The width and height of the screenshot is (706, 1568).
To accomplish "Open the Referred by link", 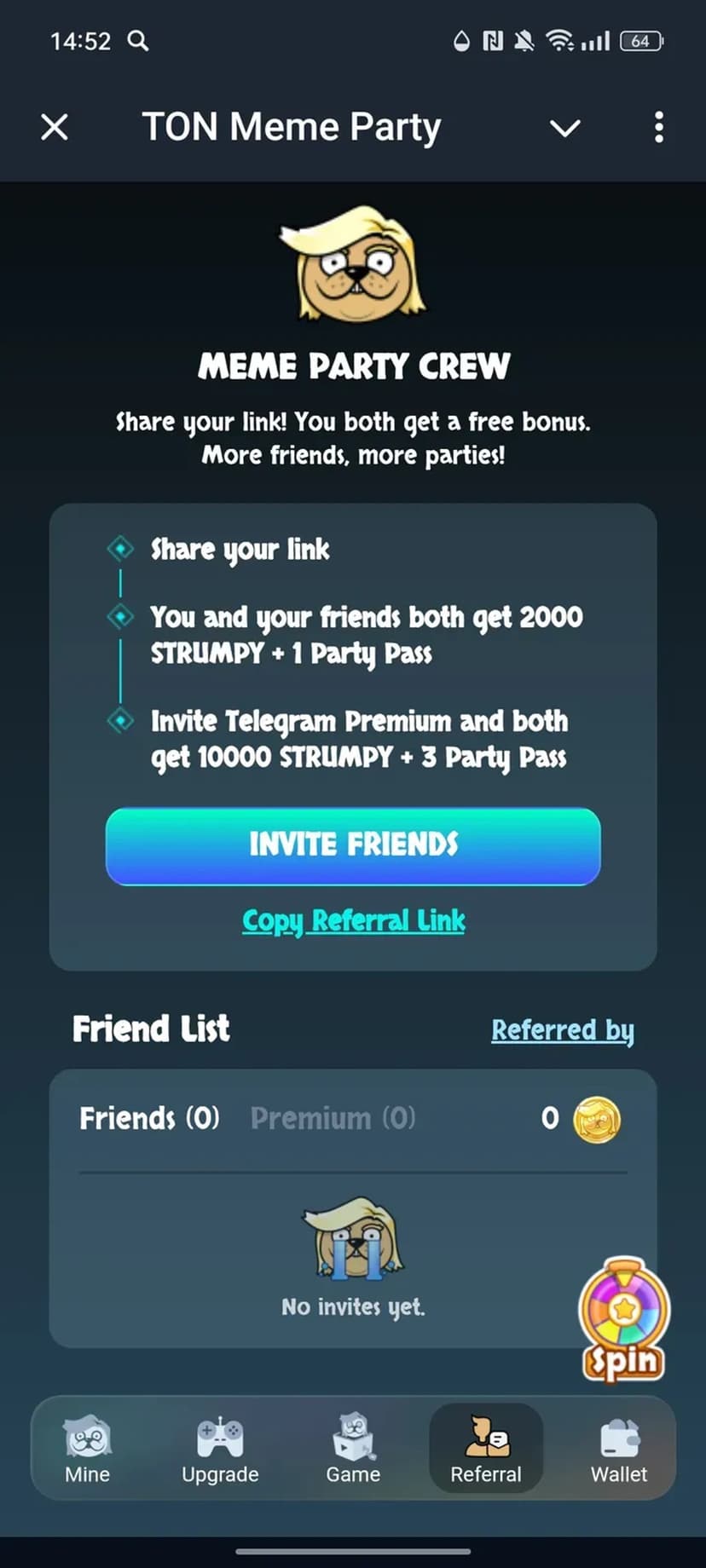I will [x=562, y=1029].
